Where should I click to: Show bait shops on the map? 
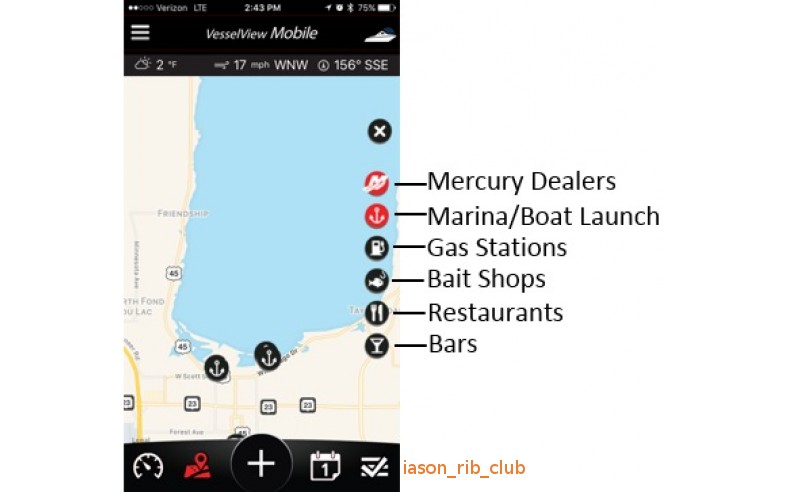point(377,280)
